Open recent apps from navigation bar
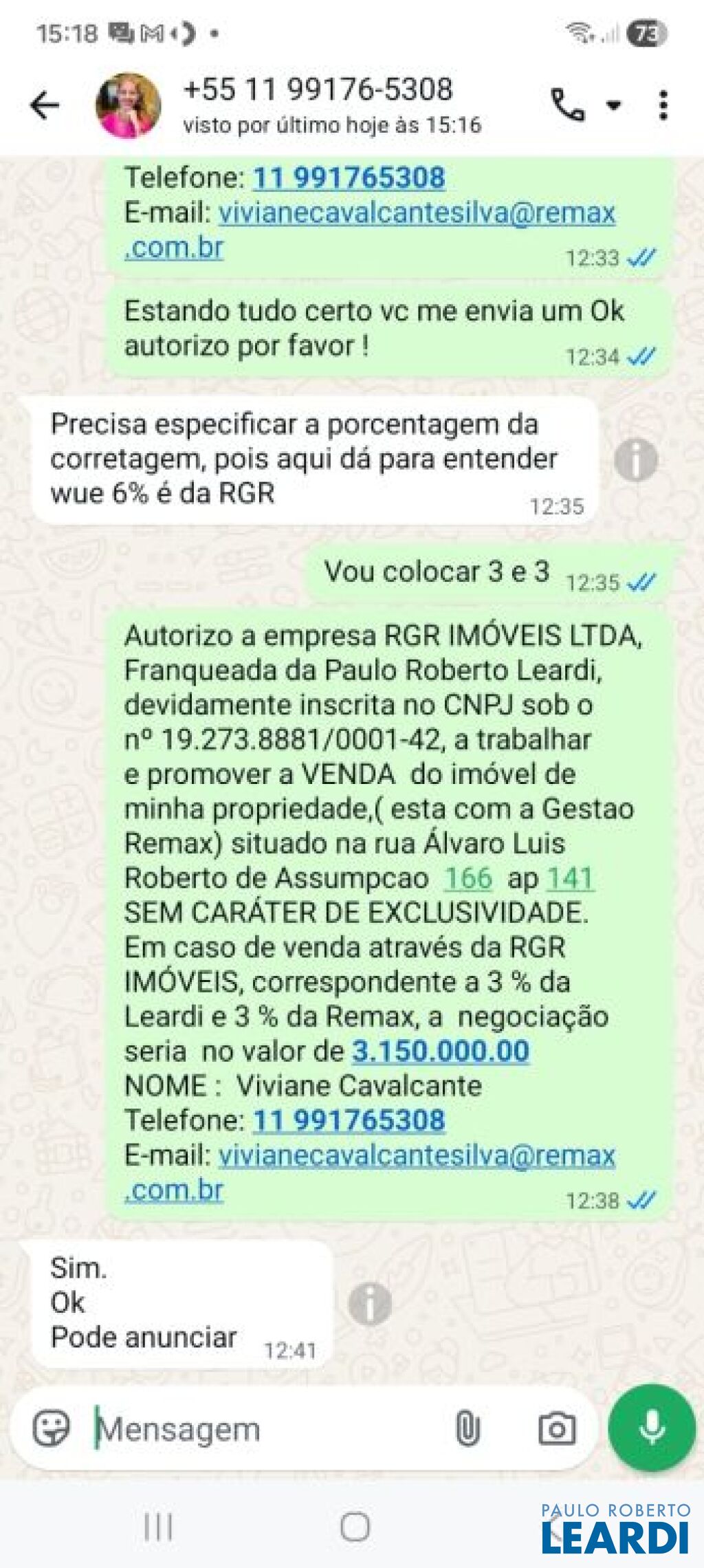 click(x=158, y=1528)
